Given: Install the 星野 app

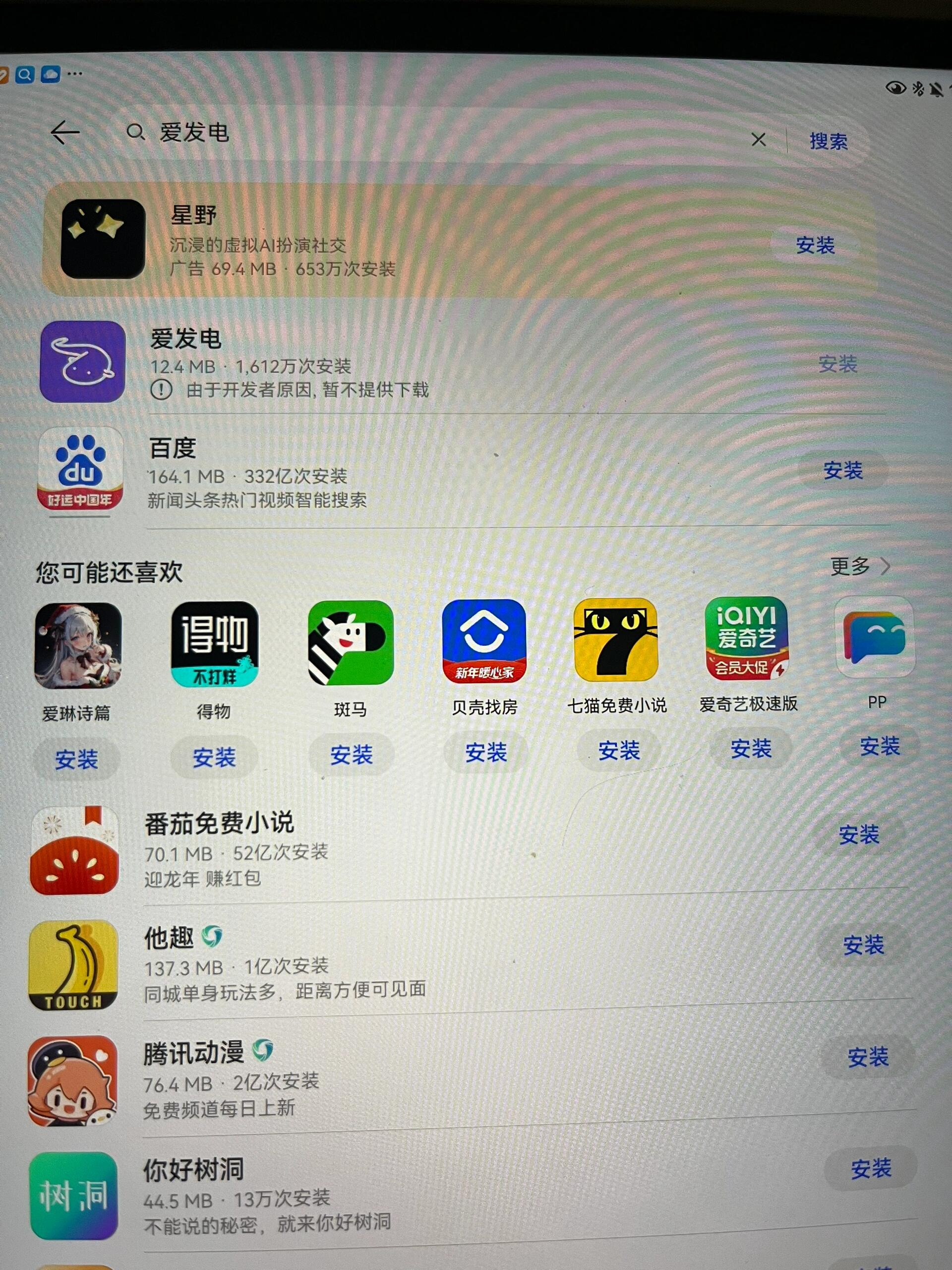Looking at the screenshot, I should point(815,246).
